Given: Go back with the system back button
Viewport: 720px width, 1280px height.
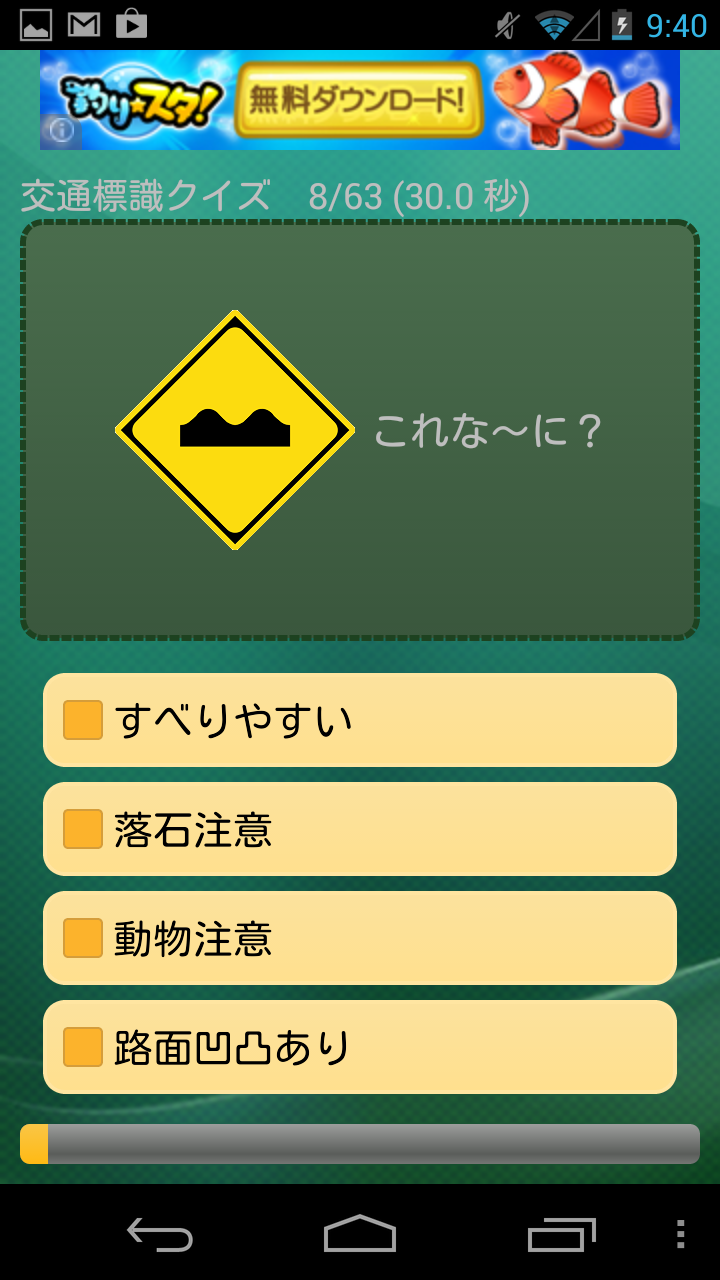Looking at the screenshot, I should click(x=160, y=1234).
